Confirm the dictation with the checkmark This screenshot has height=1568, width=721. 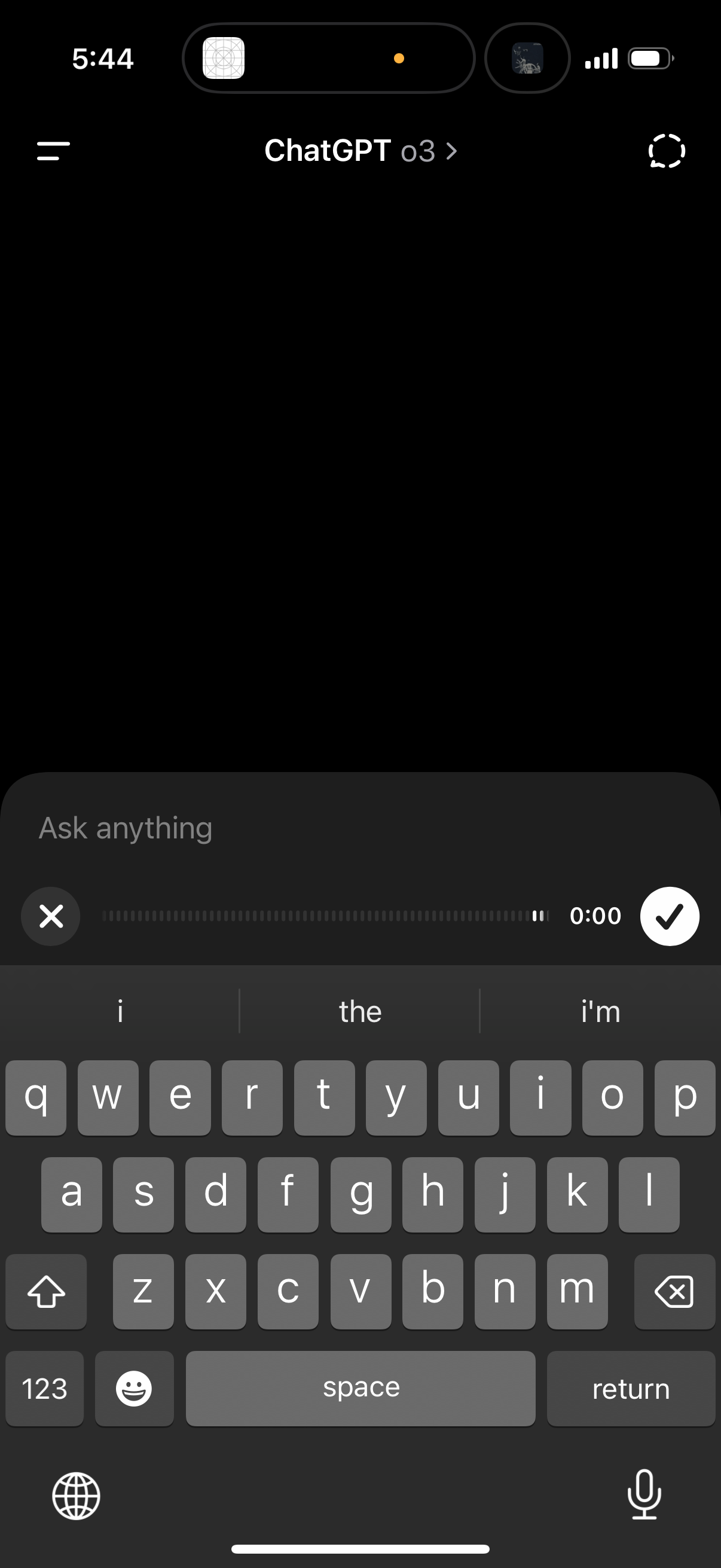[669, 916]
